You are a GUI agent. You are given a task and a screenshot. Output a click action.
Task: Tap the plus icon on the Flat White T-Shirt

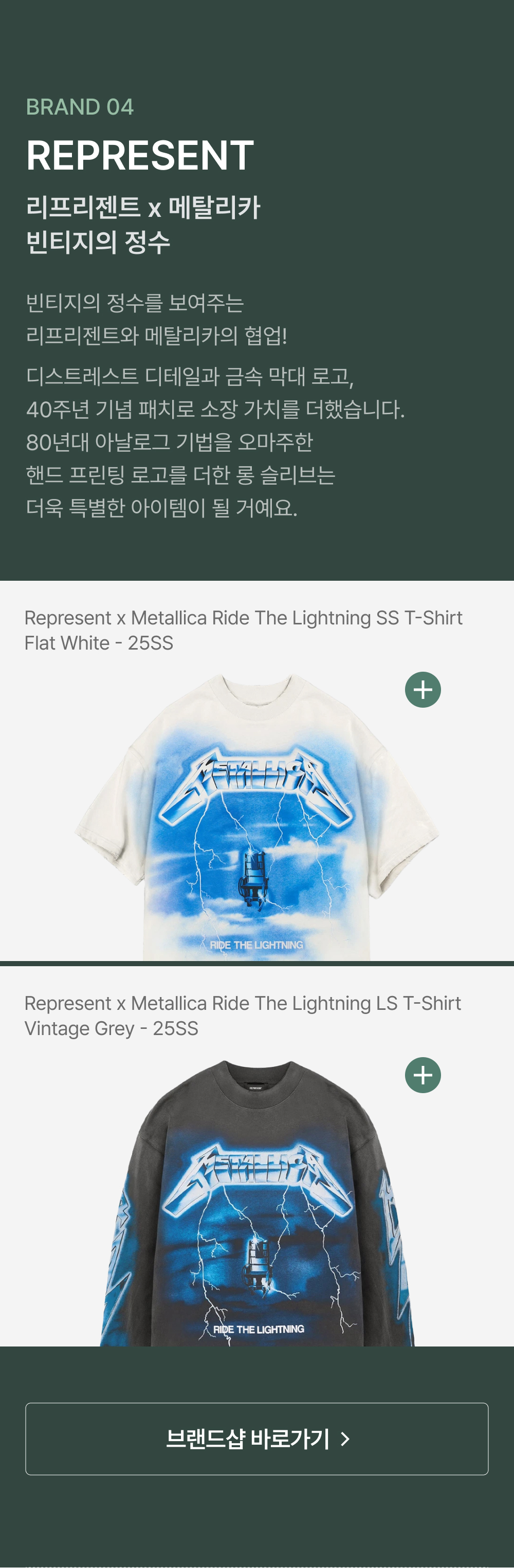[x=423, y=690]
